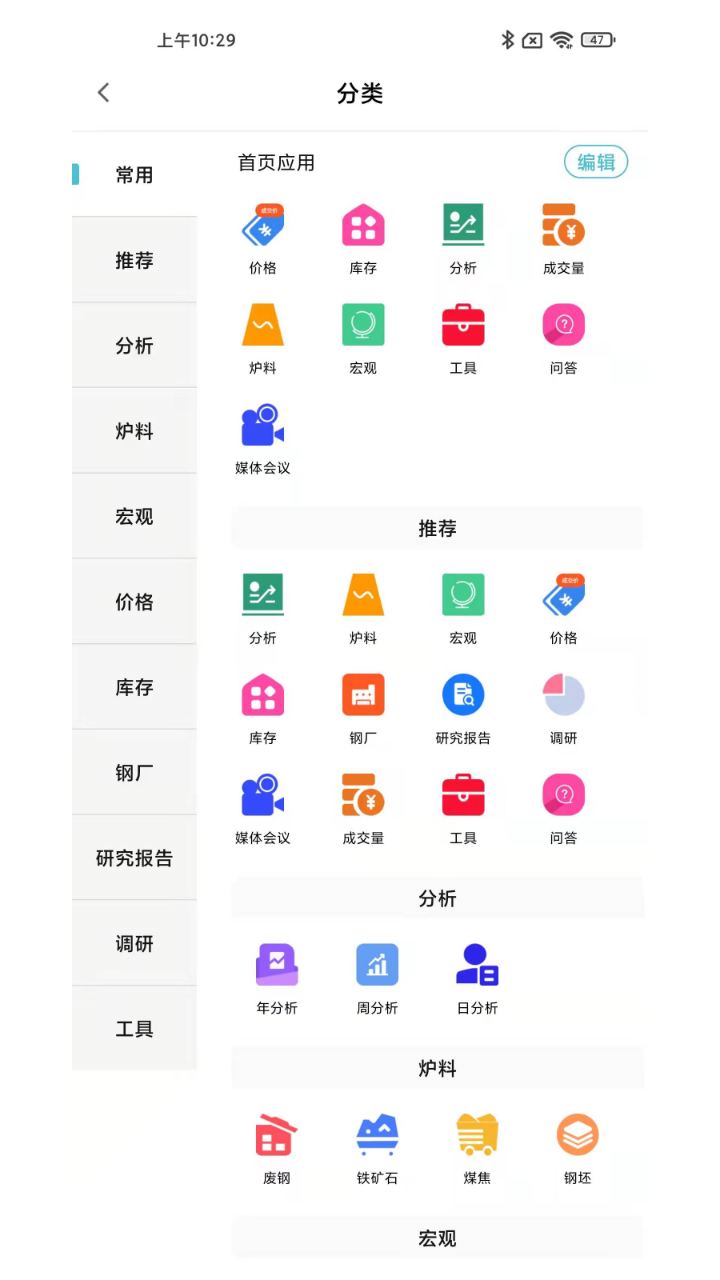Tap the 编辑 button for 首页应用

click(596, 162)
